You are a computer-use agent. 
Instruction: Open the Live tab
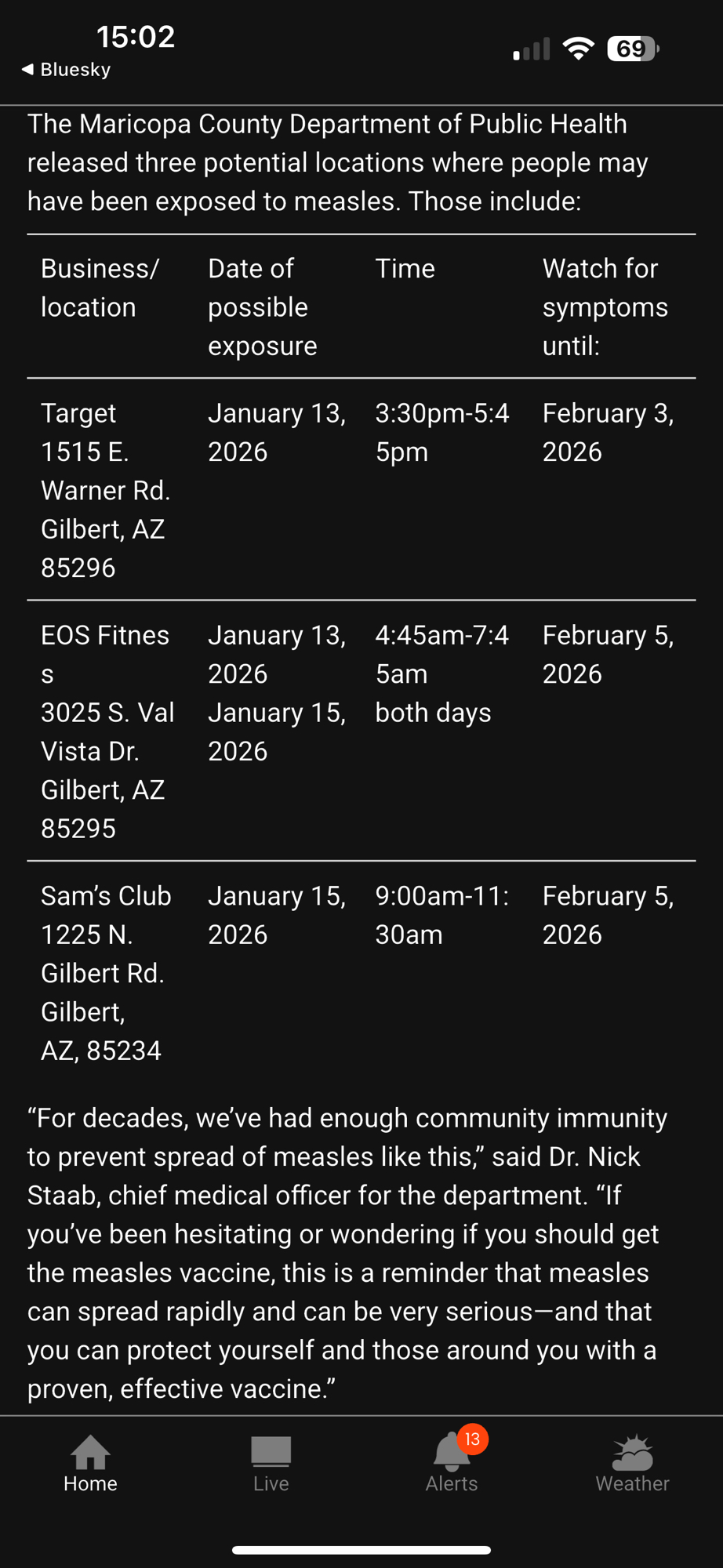271,1463
